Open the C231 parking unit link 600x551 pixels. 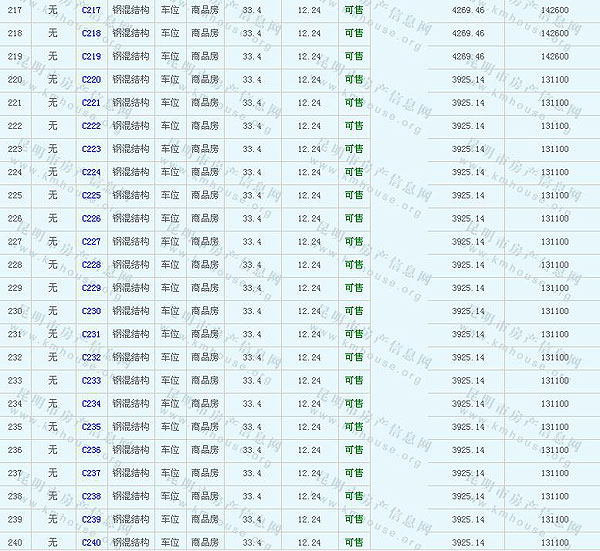(91, 333)
